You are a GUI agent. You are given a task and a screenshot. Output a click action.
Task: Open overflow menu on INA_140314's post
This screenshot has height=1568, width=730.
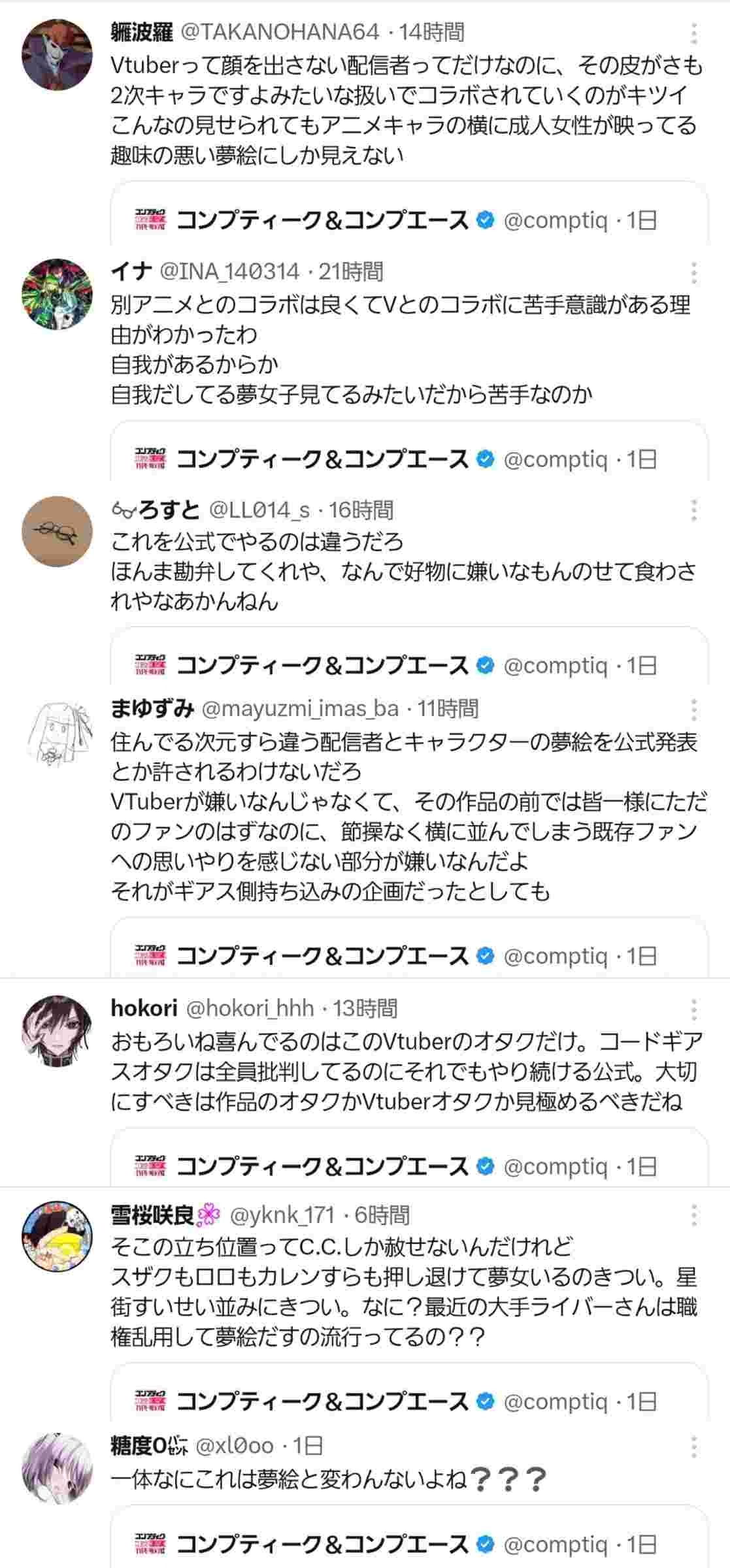(x=693, y=272)
